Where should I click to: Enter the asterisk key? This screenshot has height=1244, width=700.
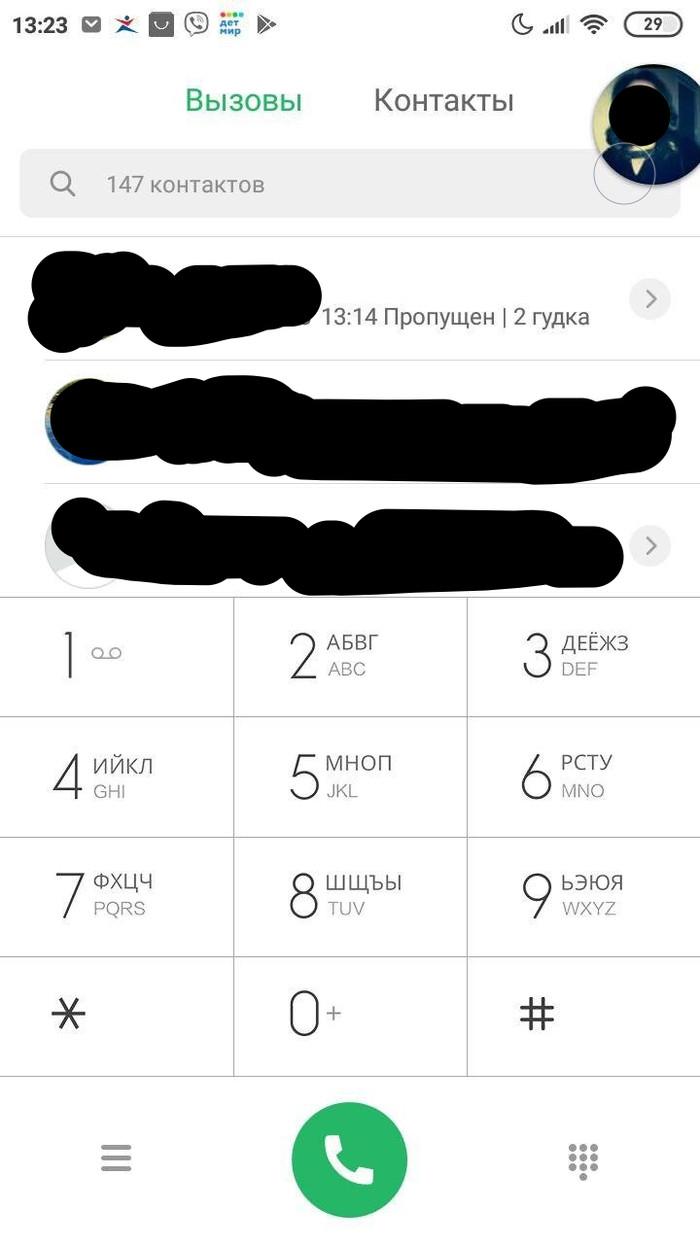click(x=116, y=1015)
